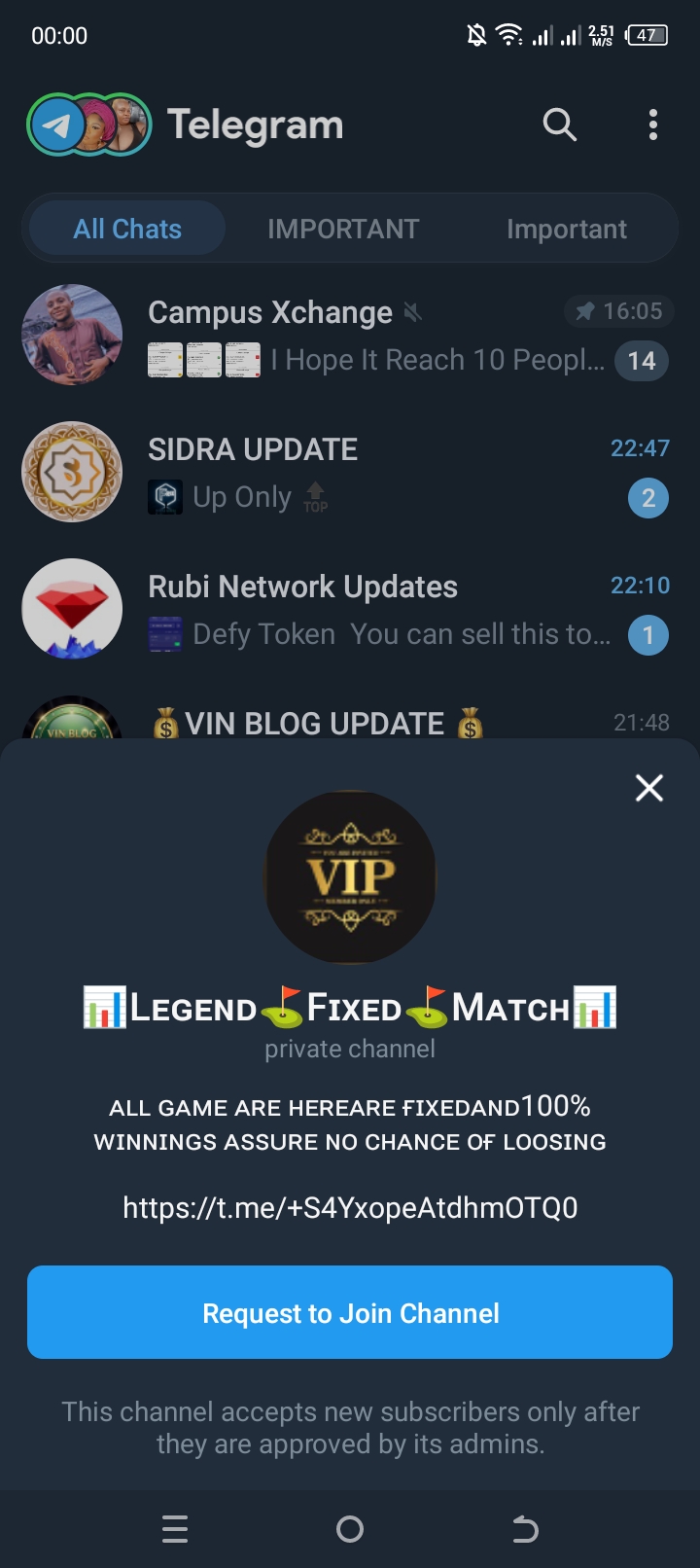Switch to the lowercase Important folder tab

[566, 230]
